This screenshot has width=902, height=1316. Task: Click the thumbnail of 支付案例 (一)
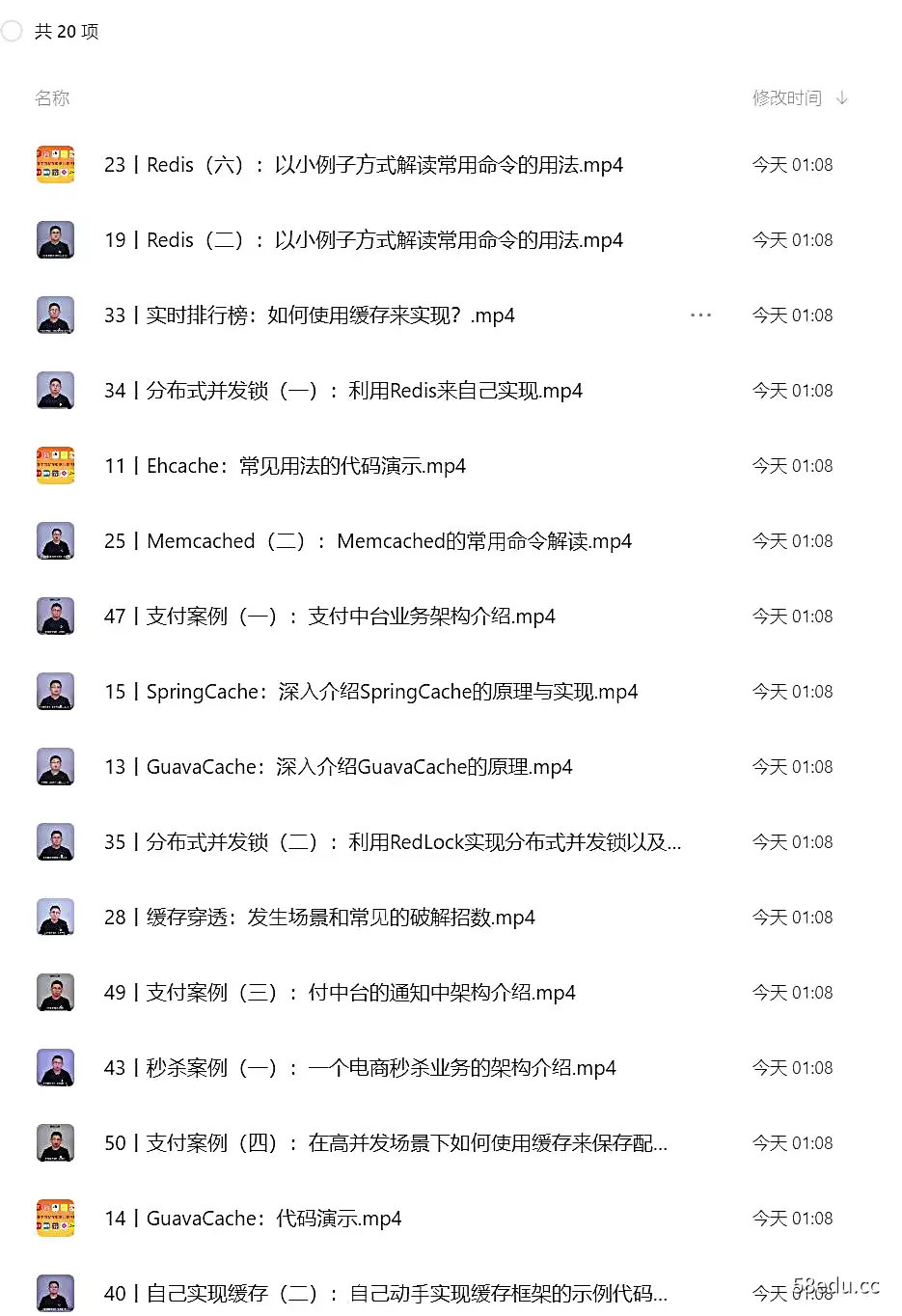tap(55, 616)
